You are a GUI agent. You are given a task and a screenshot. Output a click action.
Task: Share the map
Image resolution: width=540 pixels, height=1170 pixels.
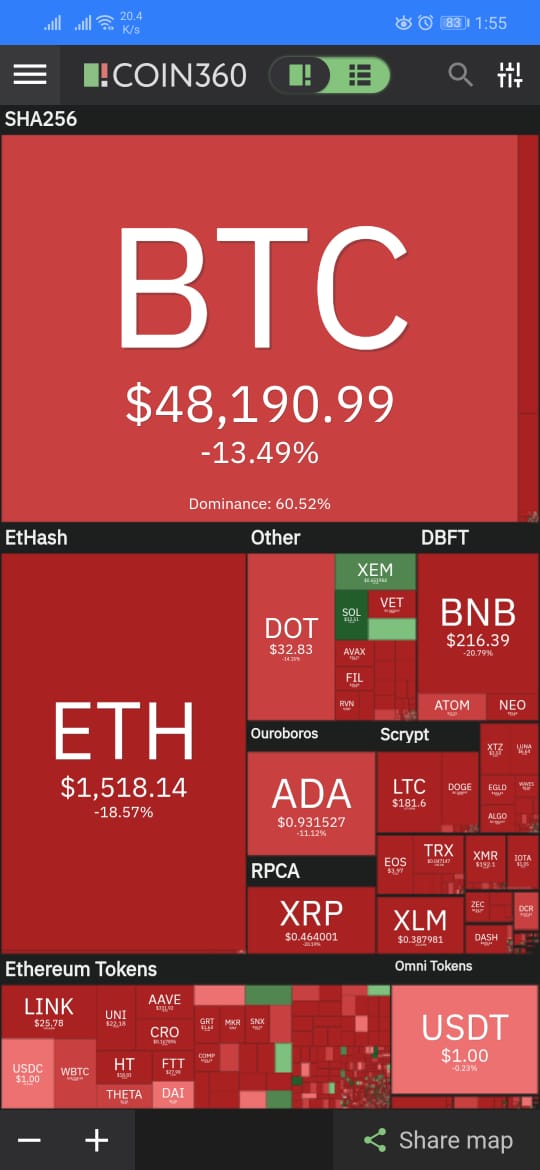[x=438, y=1140]
